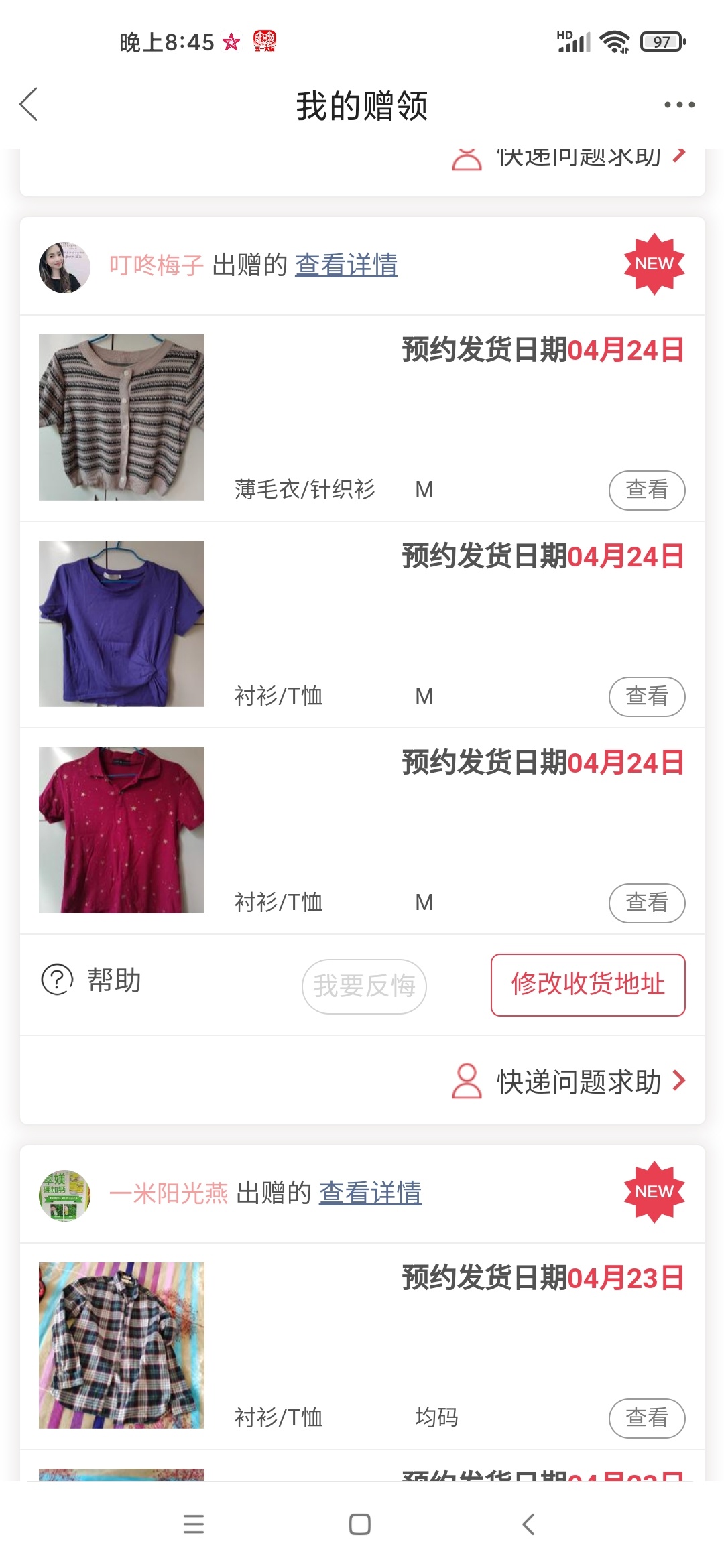Tap 查看 for the 薄毛衣/针织衫 item
The image size is (724, 1568).
point(646,490)
